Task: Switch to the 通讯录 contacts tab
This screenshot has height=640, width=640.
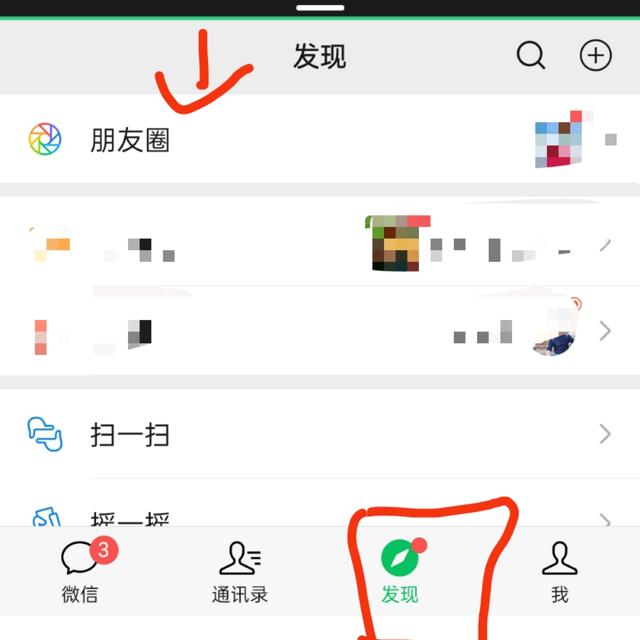Action: tap(240, 572)
